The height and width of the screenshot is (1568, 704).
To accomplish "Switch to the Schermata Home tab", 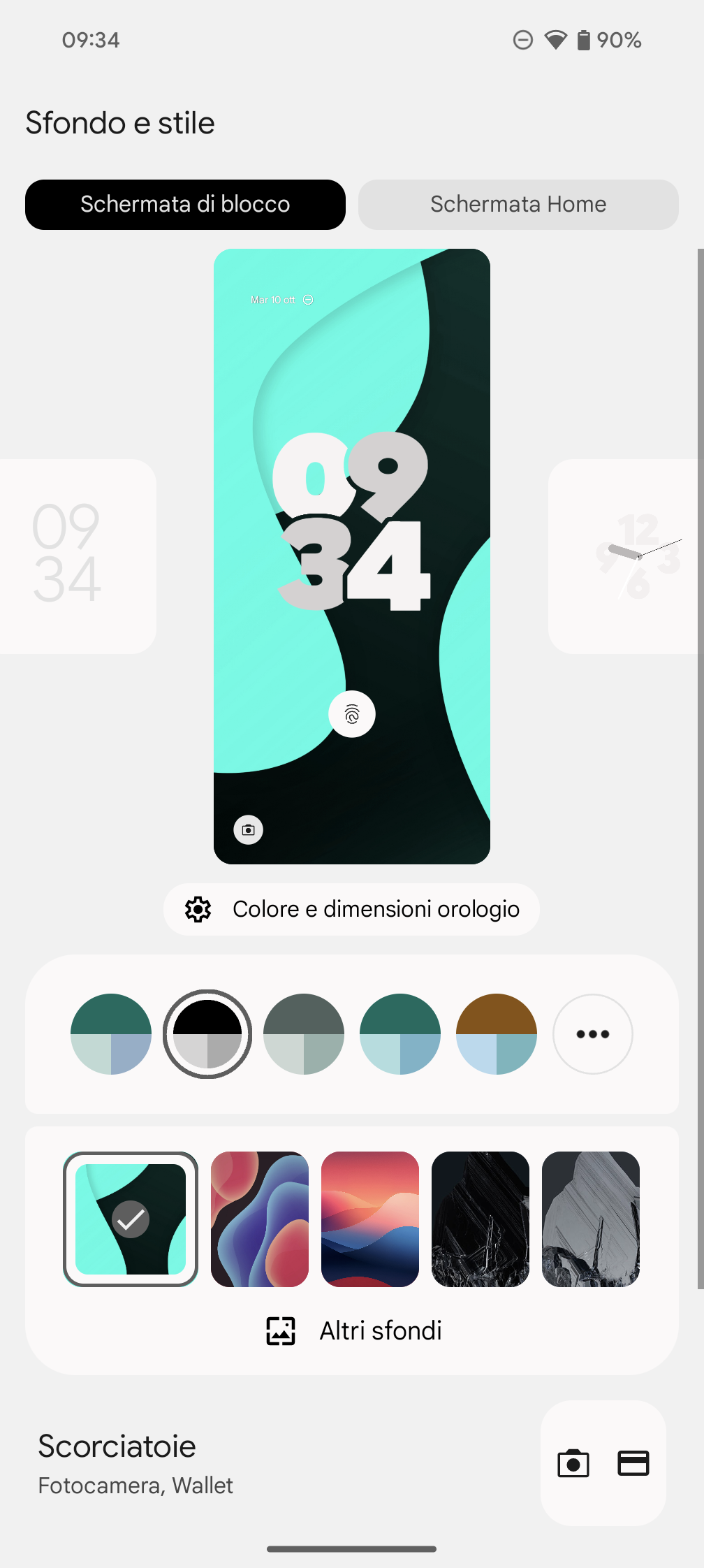I will tap(518, 205).
